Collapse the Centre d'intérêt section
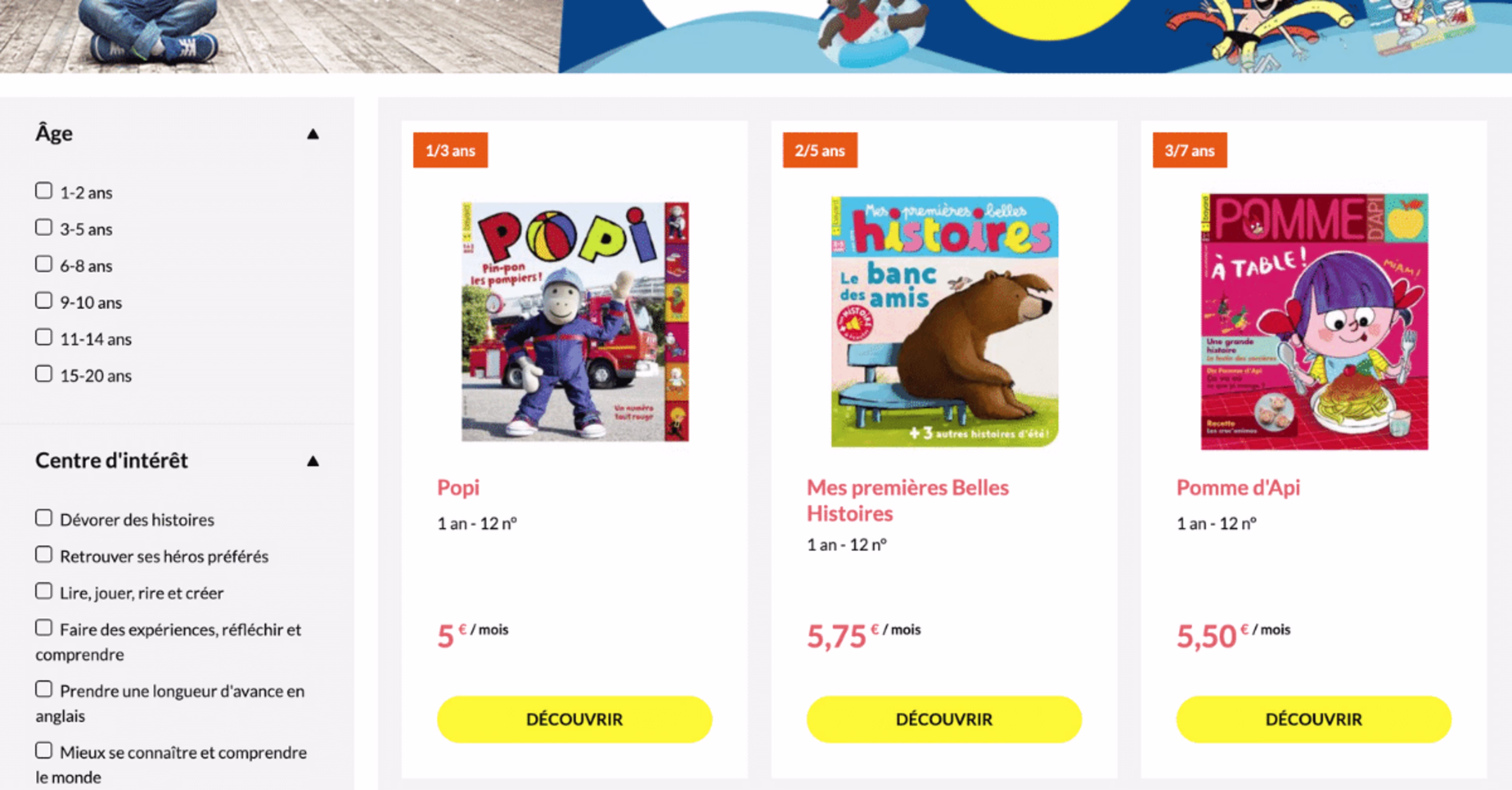The width and height of the screenshot is (1512, 790). point(313,461)
